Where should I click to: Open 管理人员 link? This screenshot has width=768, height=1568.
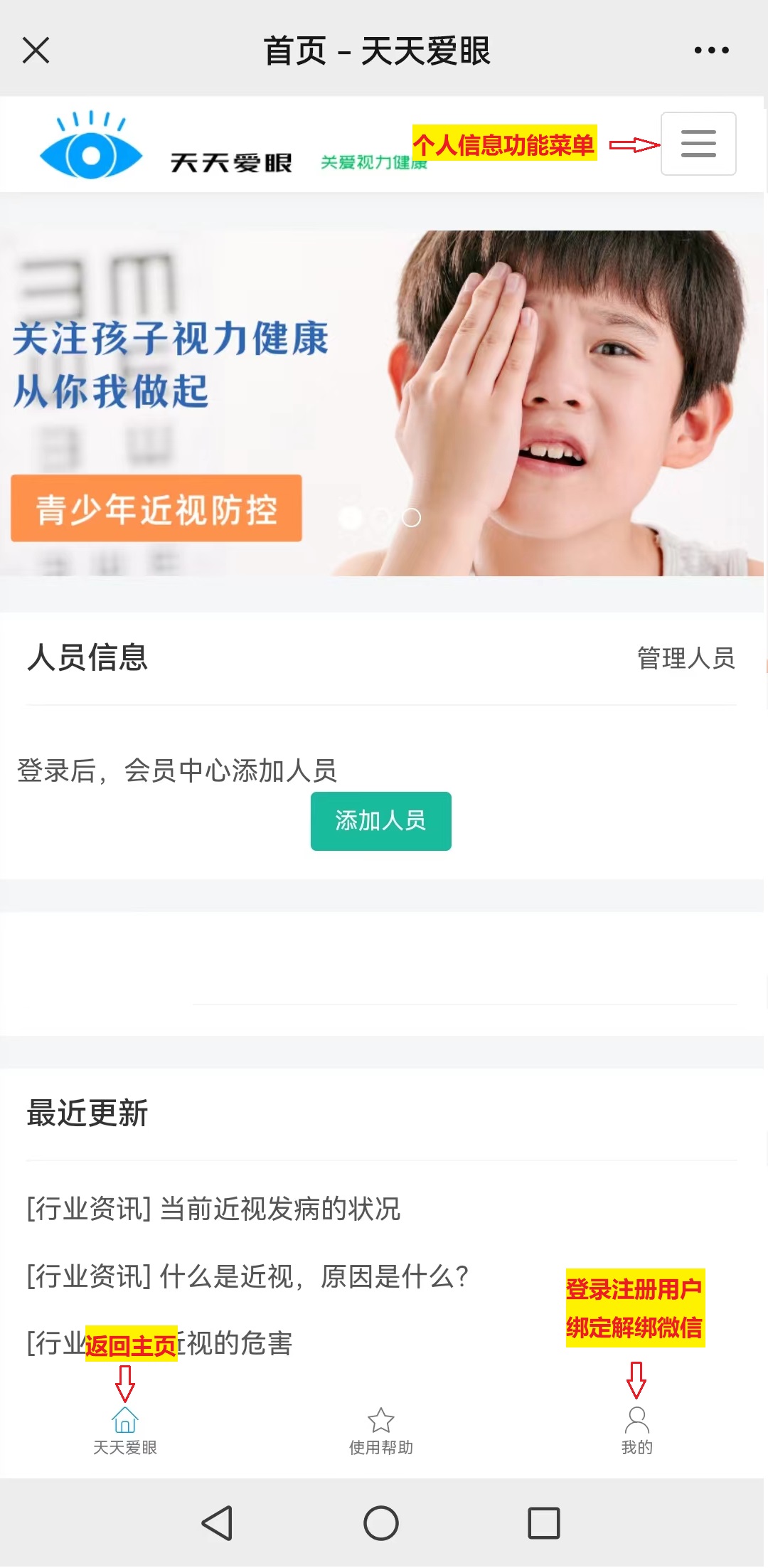point(686,658)
